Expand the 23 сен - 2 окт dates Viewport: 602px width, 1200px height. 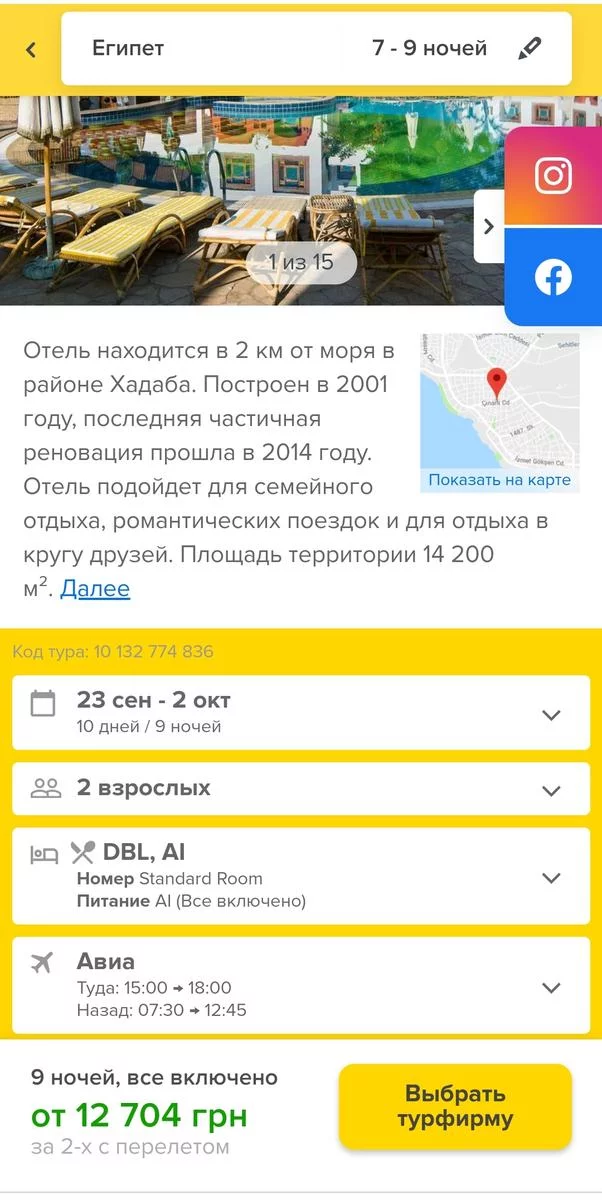point(551,714)
